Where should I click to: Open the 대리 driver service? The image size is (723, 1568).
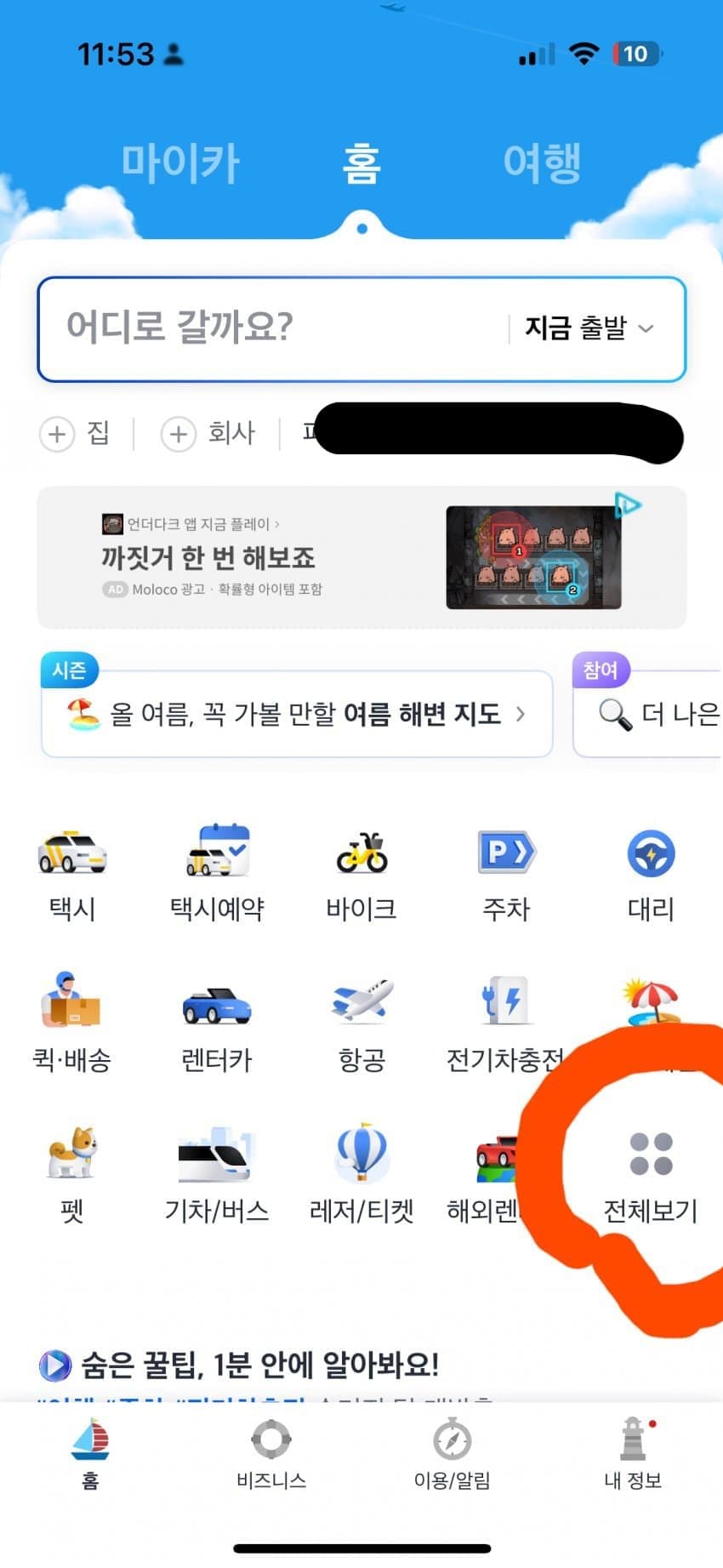(651, 872)
